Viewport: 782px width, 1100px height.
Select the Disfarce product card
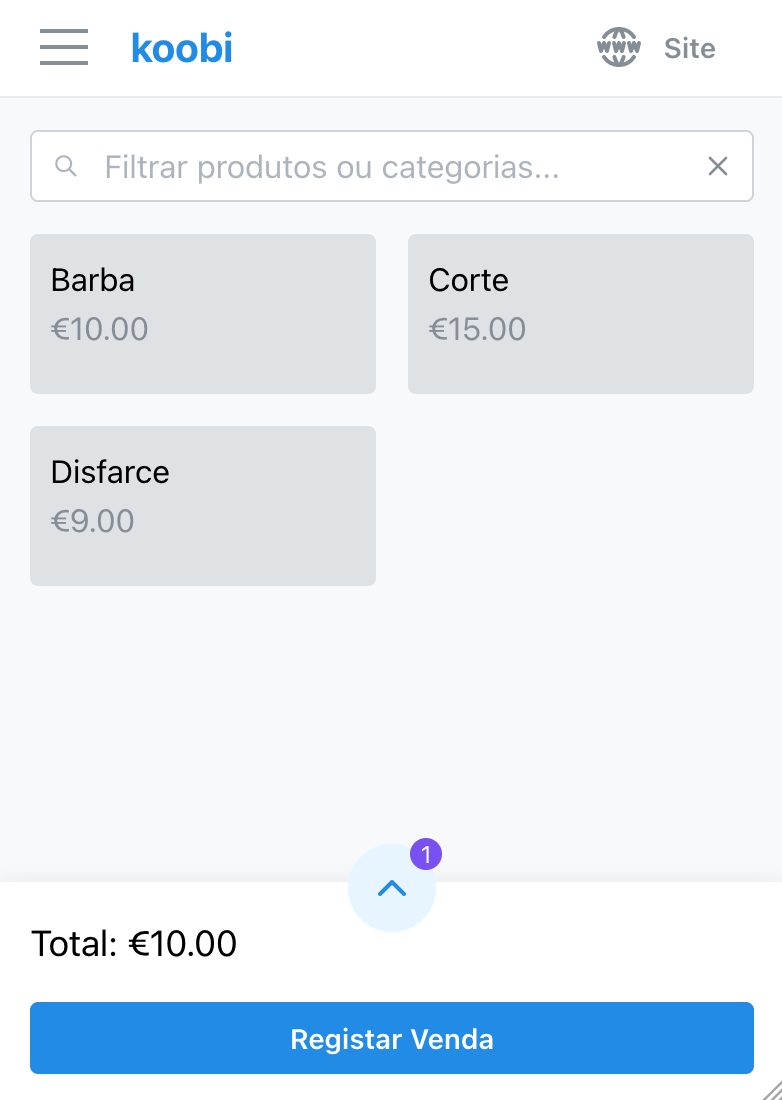coord(202,505)
